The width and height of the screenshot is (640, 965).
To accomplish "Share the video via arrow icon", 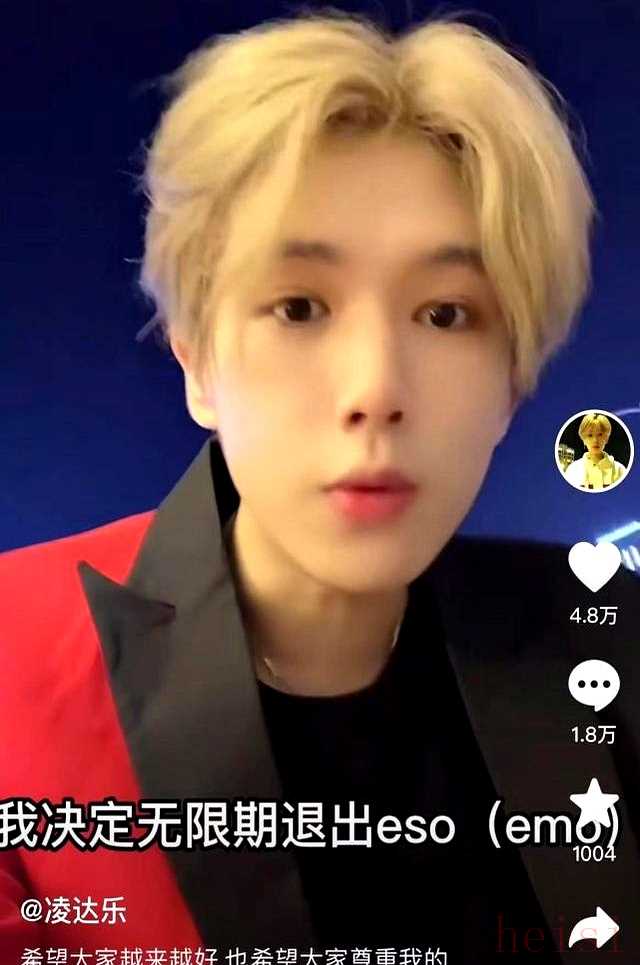I will click(594, 928).
